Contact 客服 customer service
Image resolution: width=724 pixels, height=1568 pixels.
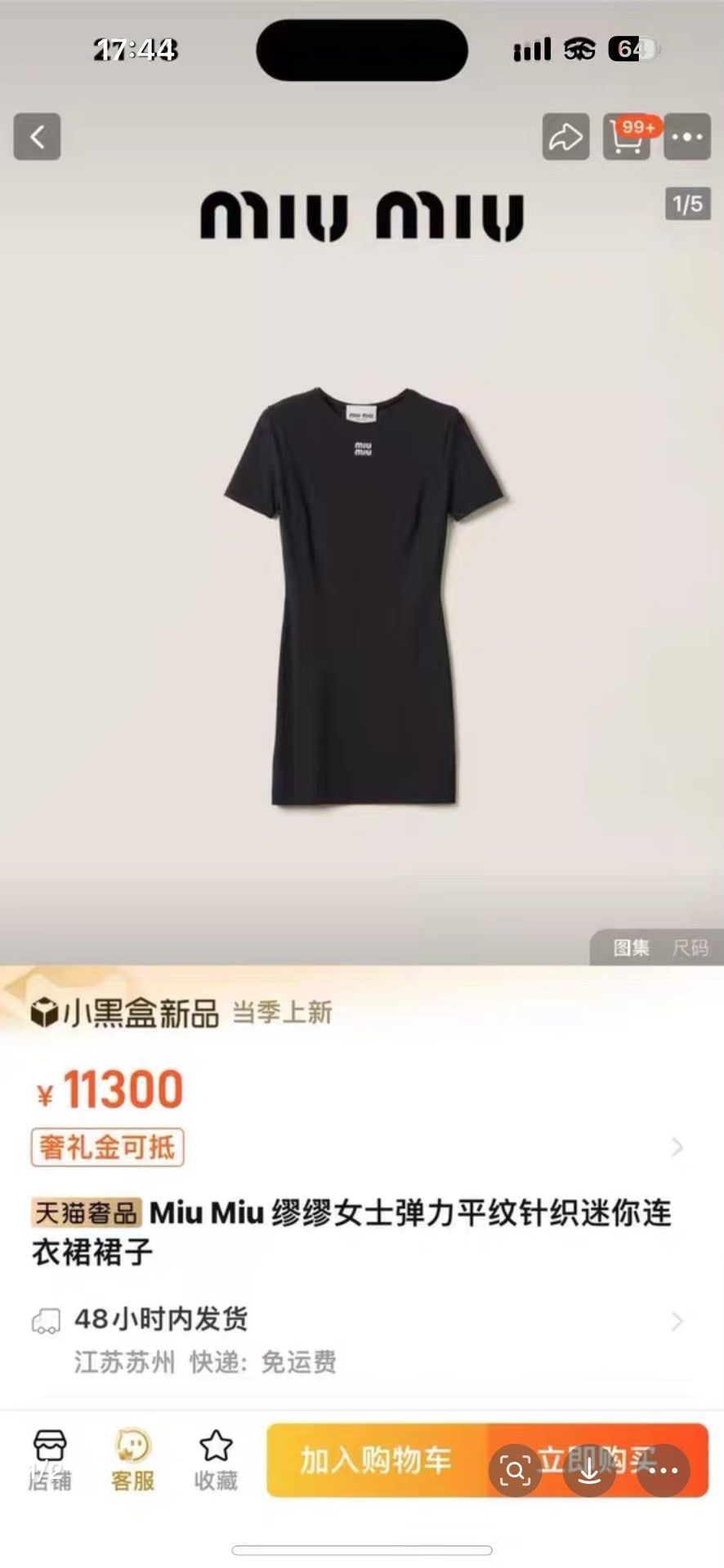click(132, 1461)
